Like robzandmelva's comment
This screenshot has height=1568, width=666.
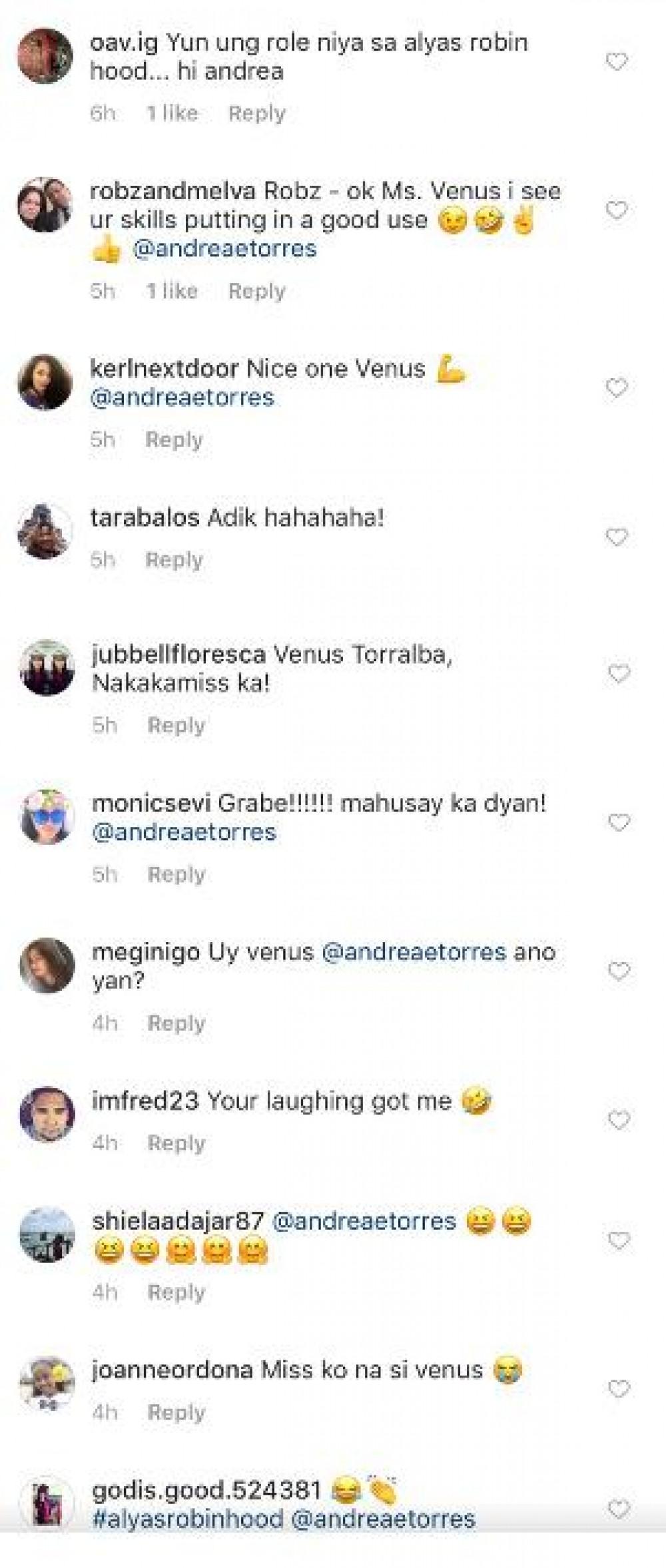click(x=617, y=210)
